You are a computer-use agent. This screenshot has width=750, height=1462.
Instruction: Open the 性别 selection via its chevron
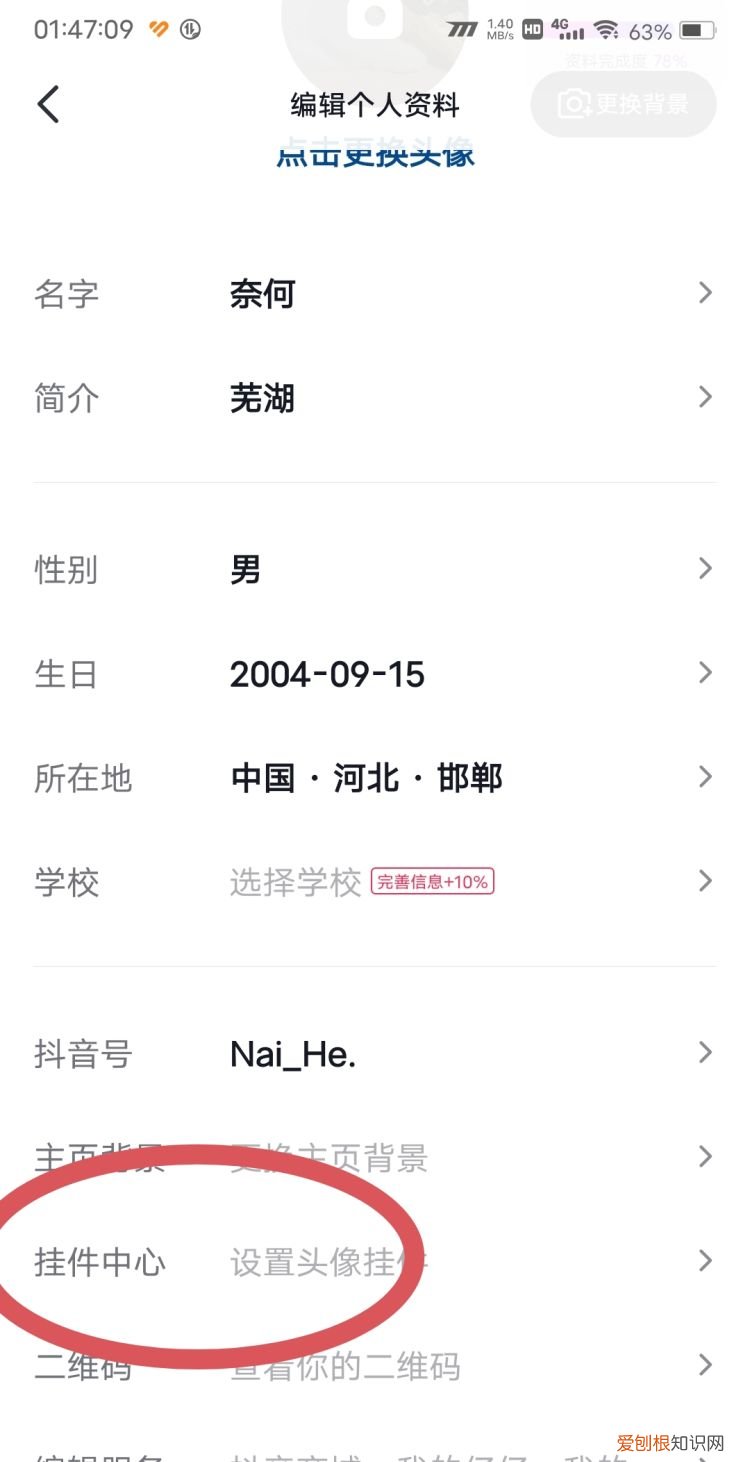pos(704,568)
